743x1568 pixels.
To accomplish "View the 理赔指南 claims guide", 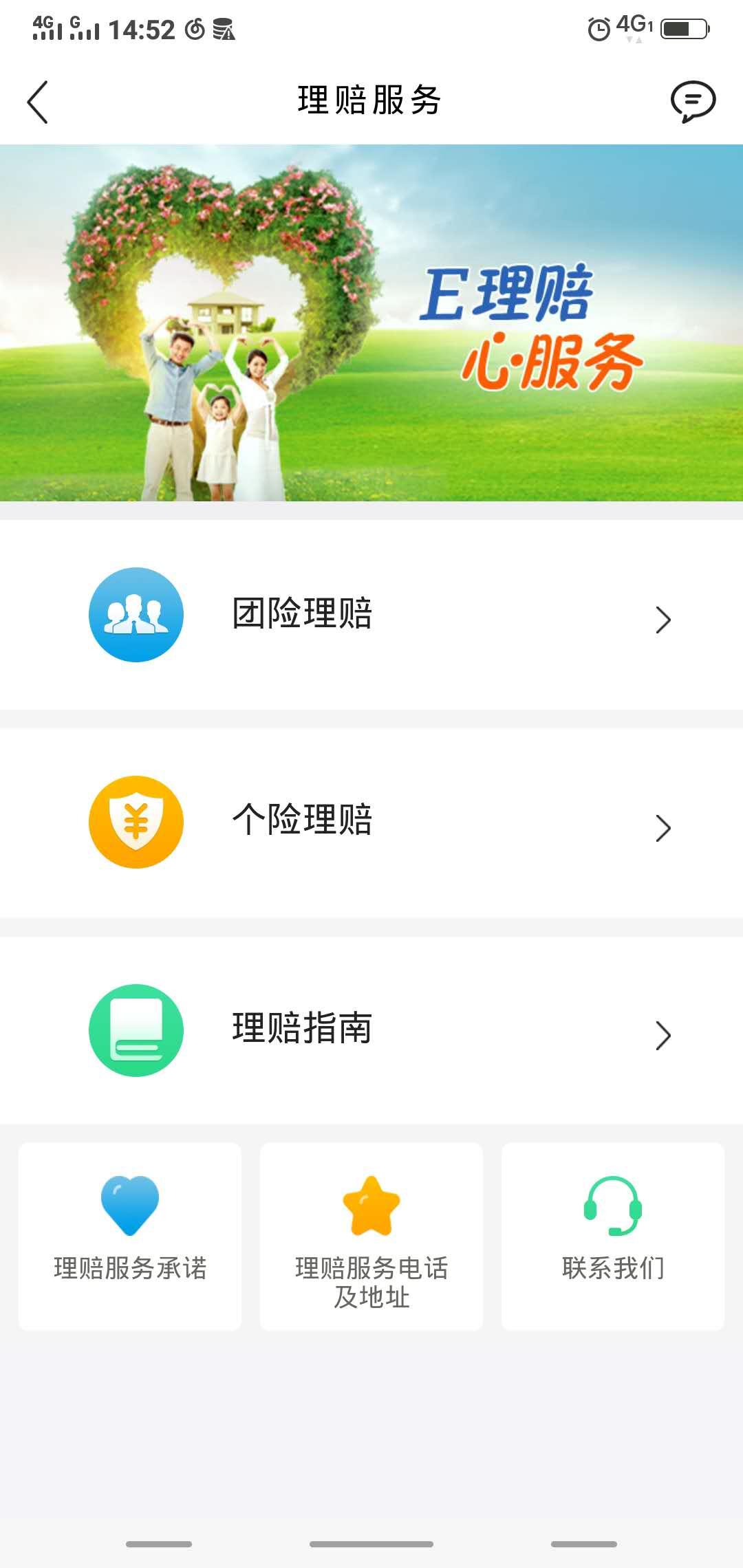I will [371, 1030].
